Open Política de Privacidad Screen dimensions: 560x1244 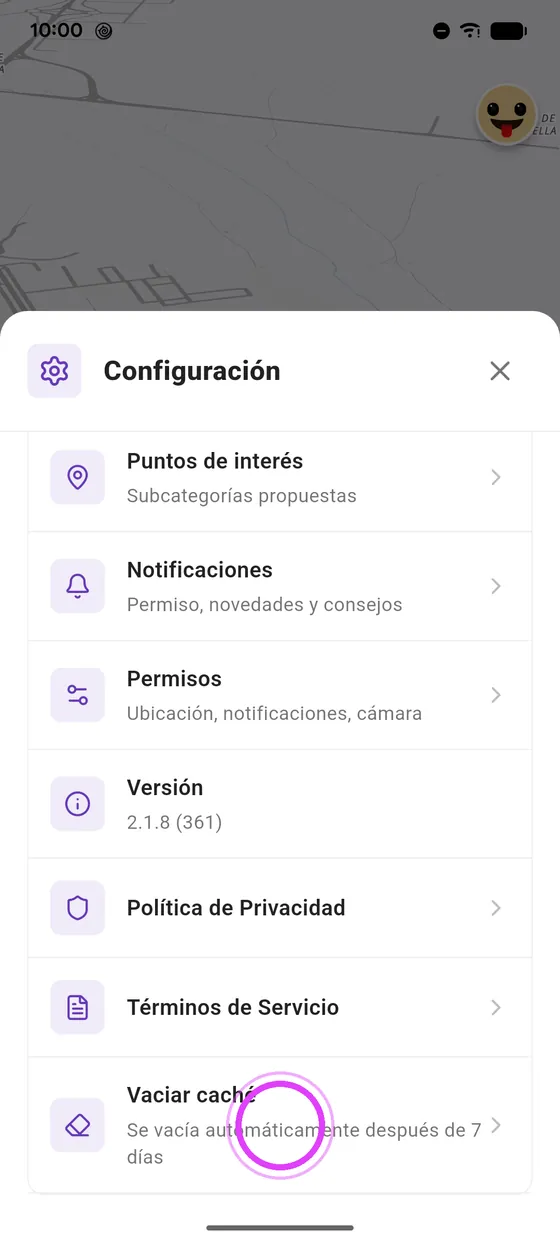[x=280, y=908]
